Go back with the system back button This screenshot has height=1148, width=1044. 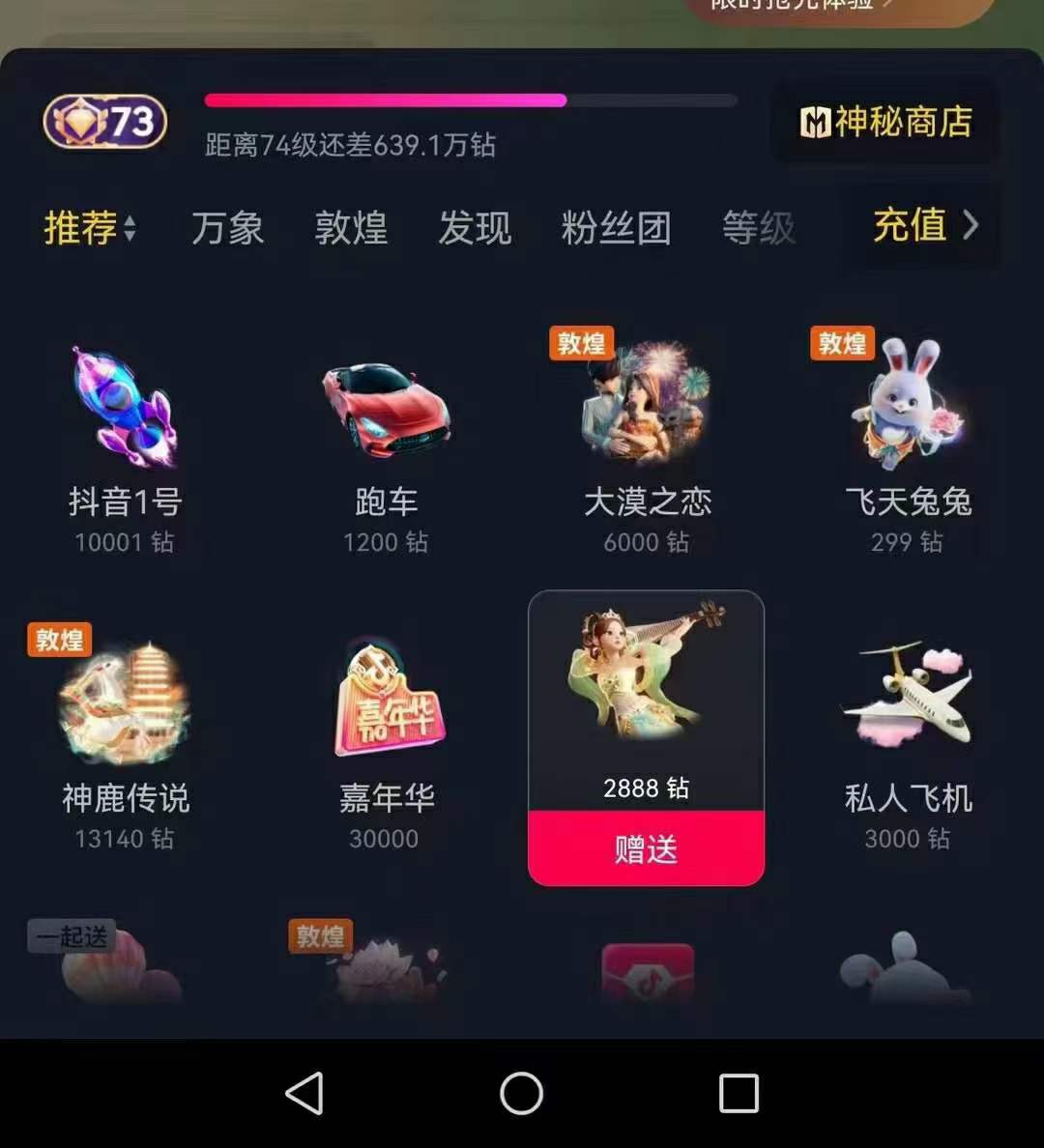pyautogui.click(x=304, y=1094)
